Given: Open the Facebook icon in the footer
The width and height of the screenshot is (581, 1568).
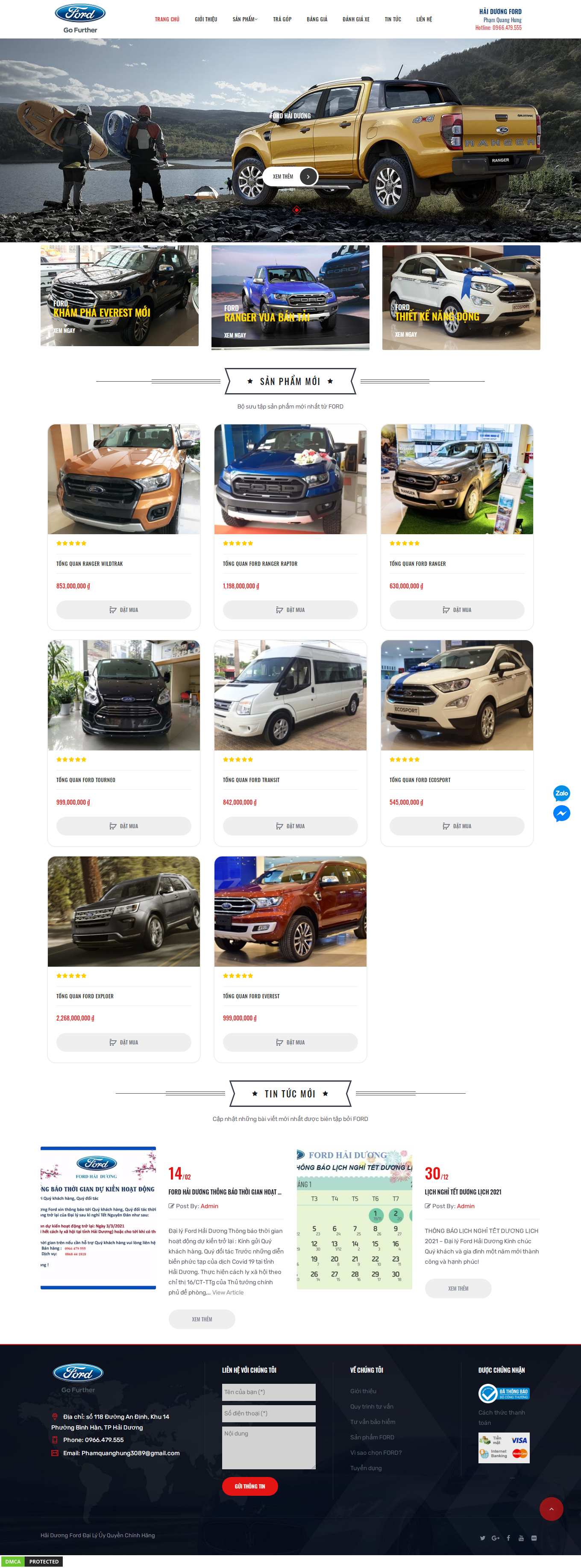Looking at the screenshot, I should (508, 1538).
